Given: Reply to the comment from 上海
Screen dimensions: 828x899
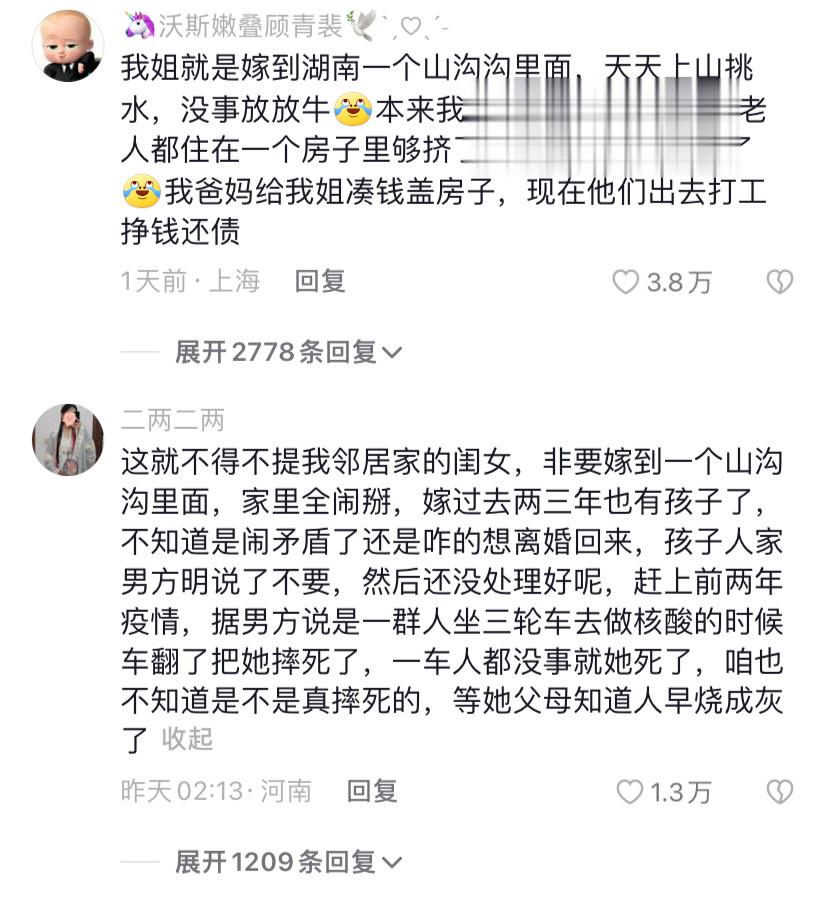Looking at the screenshot, I should click(x=320, y=282).
